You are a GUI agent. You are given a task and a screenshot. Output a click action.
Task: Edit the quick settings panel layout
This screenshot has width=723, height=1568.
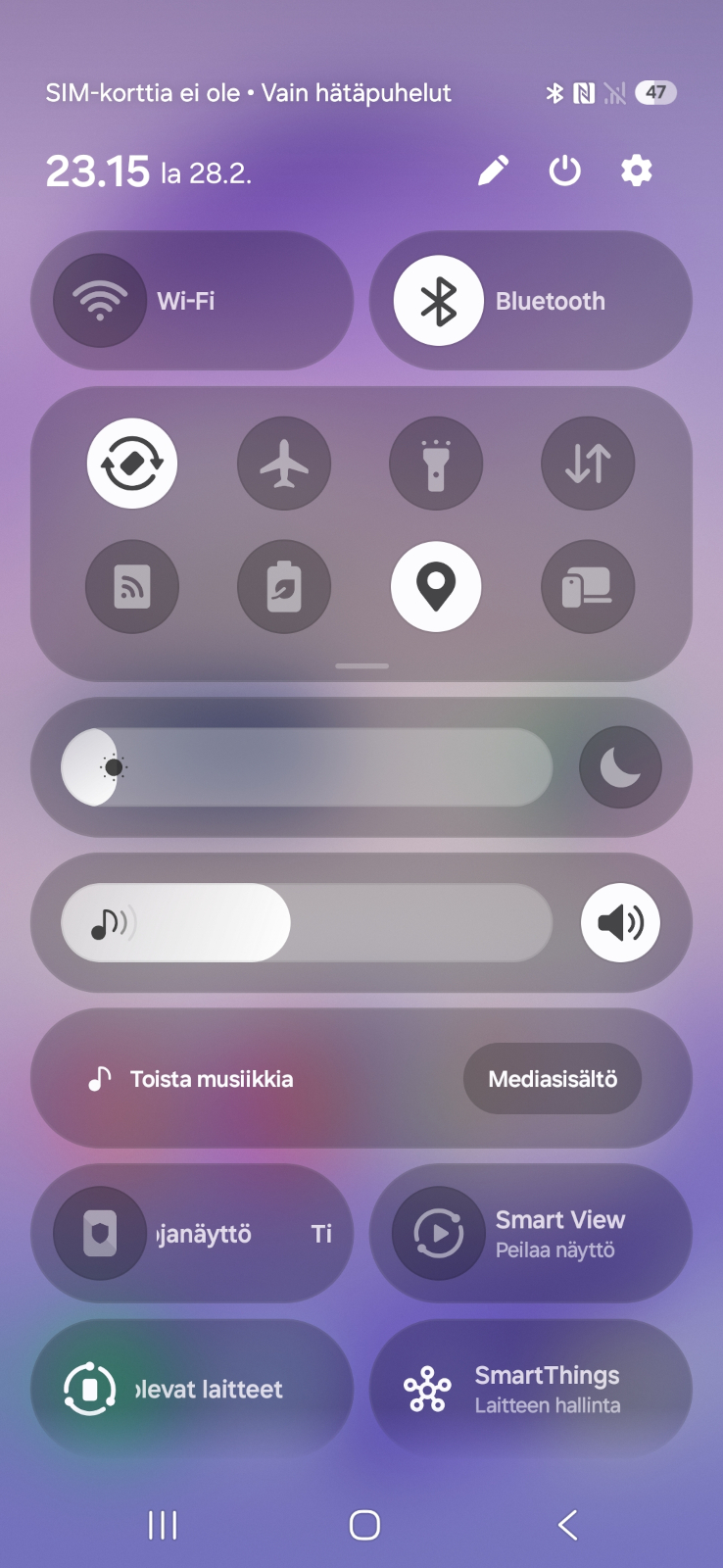493,171
